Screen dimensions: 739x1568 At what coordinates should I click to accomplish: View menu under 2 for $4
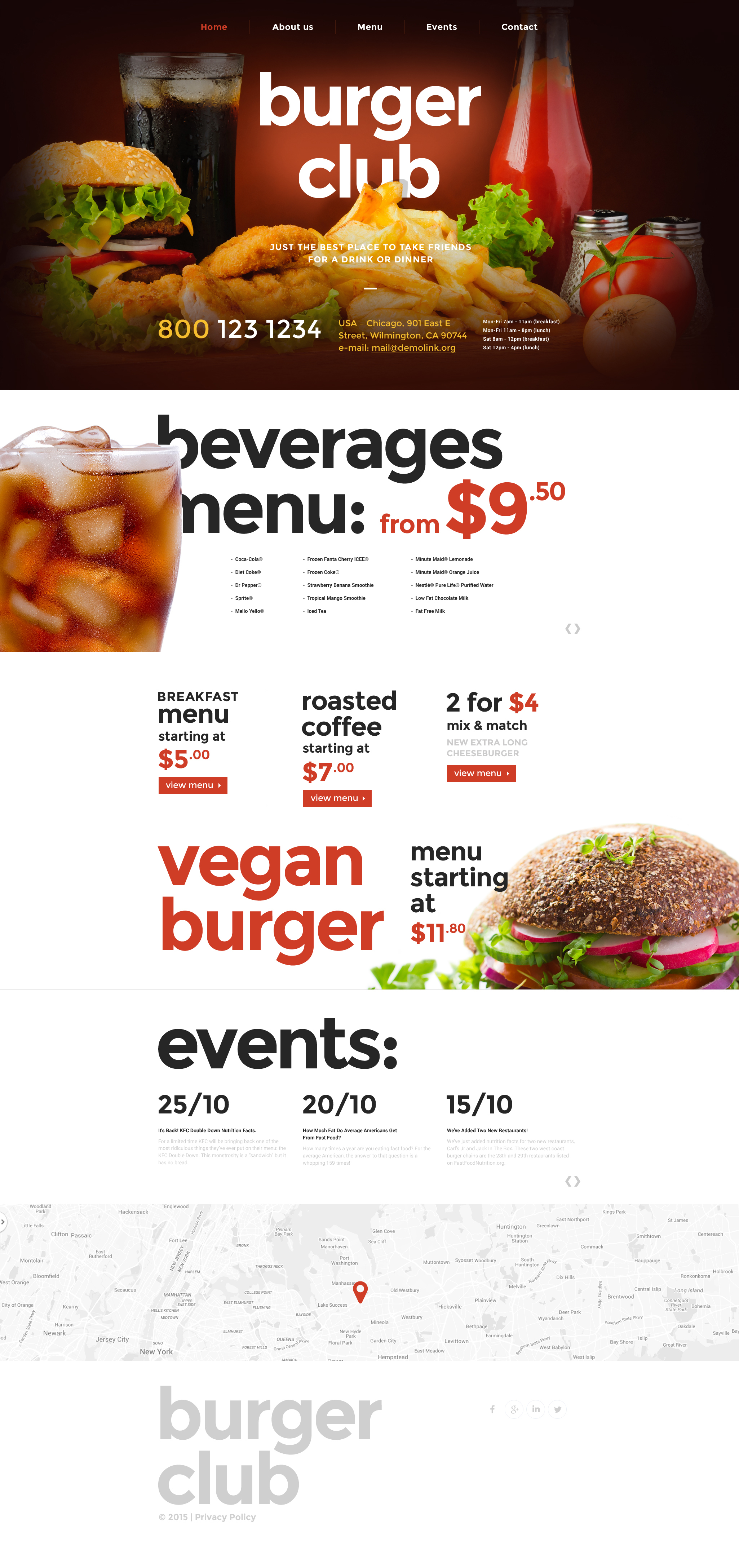point(481,773)
